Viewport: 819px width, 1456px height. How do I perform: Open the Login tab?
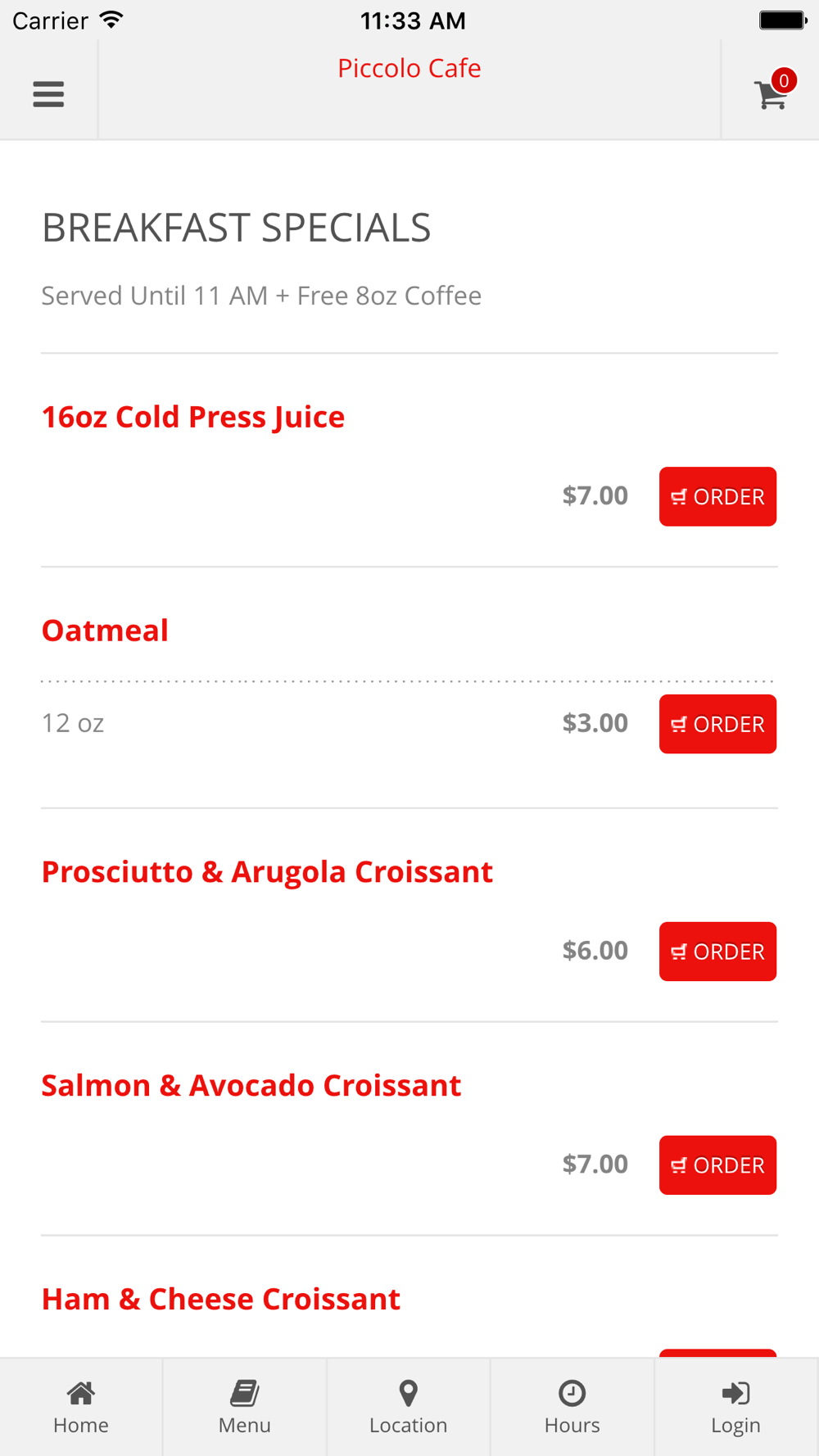[736, 1408]
